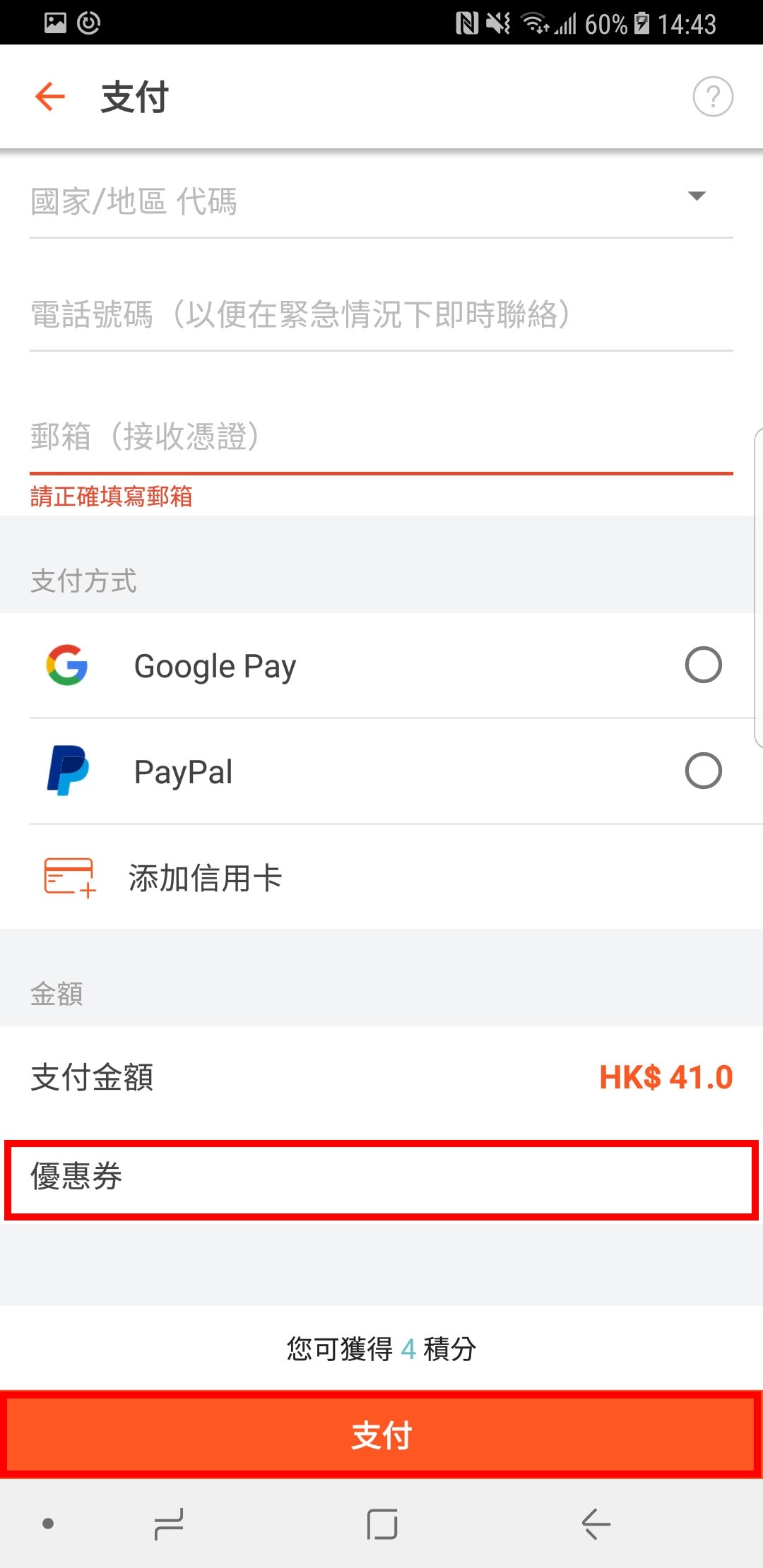Choose PayPal as payment method
Viewport: 763px width, 1568px height.
[x=381, y=771]
